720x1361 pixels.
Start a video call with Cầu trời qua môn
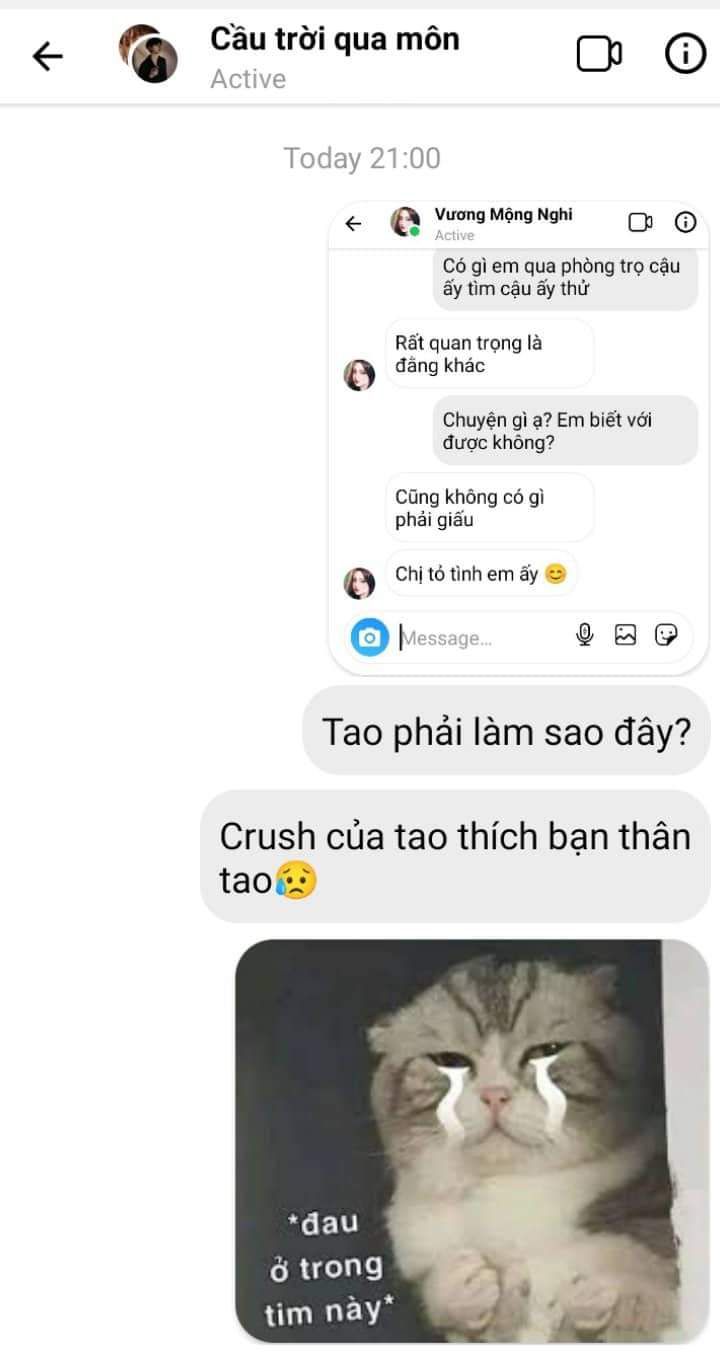click(599, 55)
